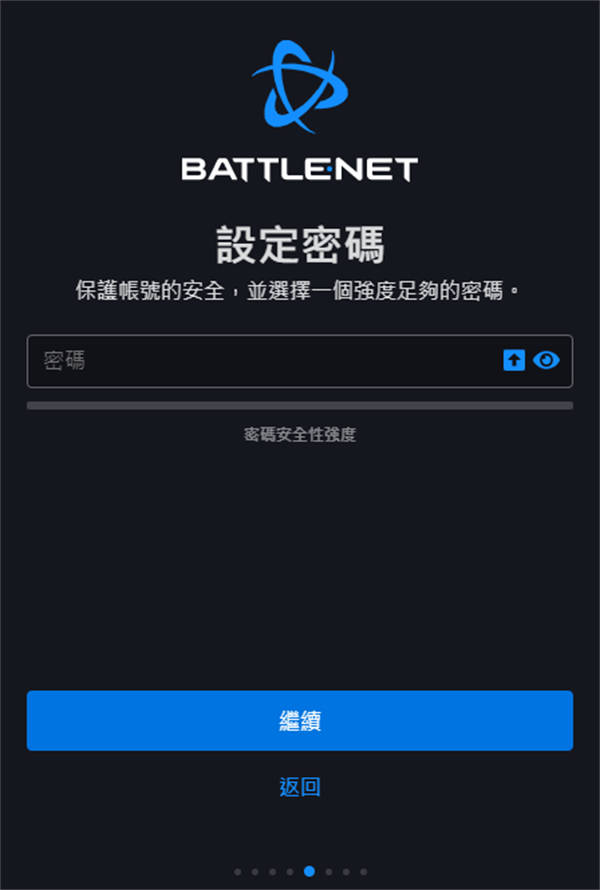Tap the 密碼 password input field
This screenshot has width=600, height=890.
coord(260,361)
